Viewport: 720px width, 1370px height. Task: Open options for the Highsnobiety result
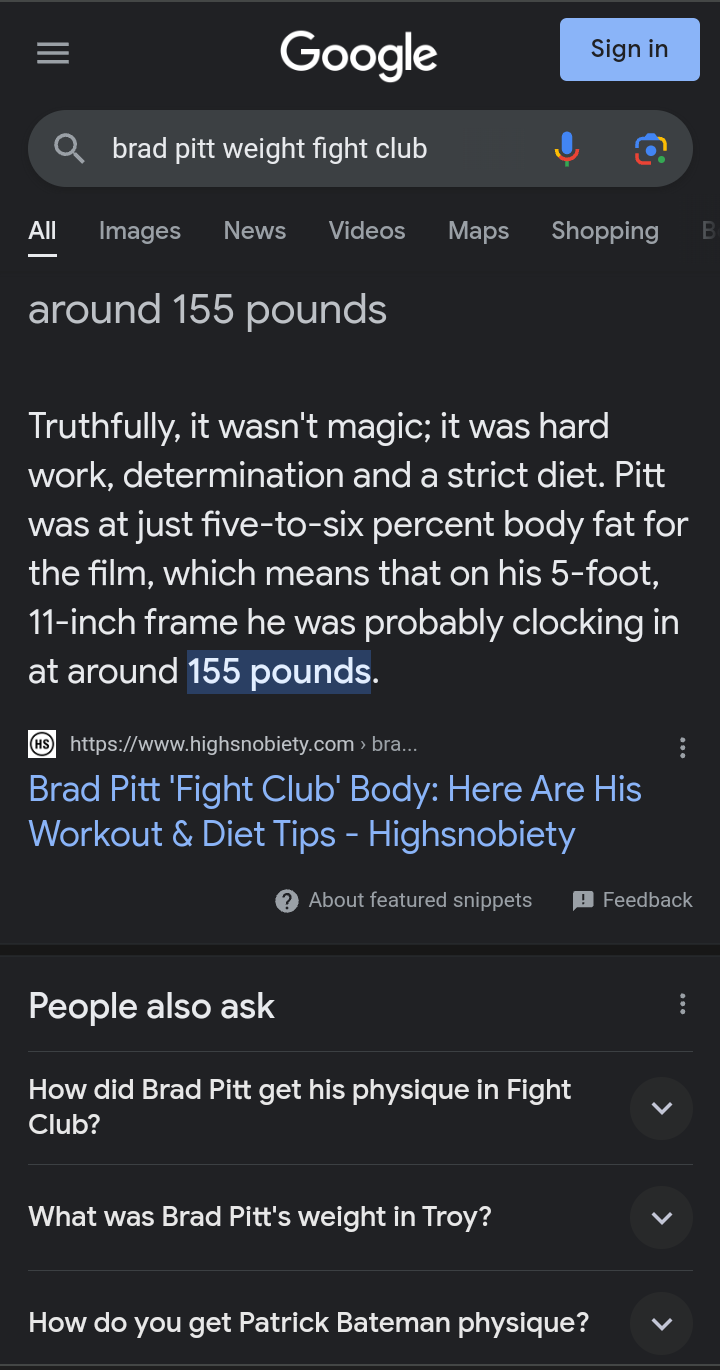(x=682, y=747)
